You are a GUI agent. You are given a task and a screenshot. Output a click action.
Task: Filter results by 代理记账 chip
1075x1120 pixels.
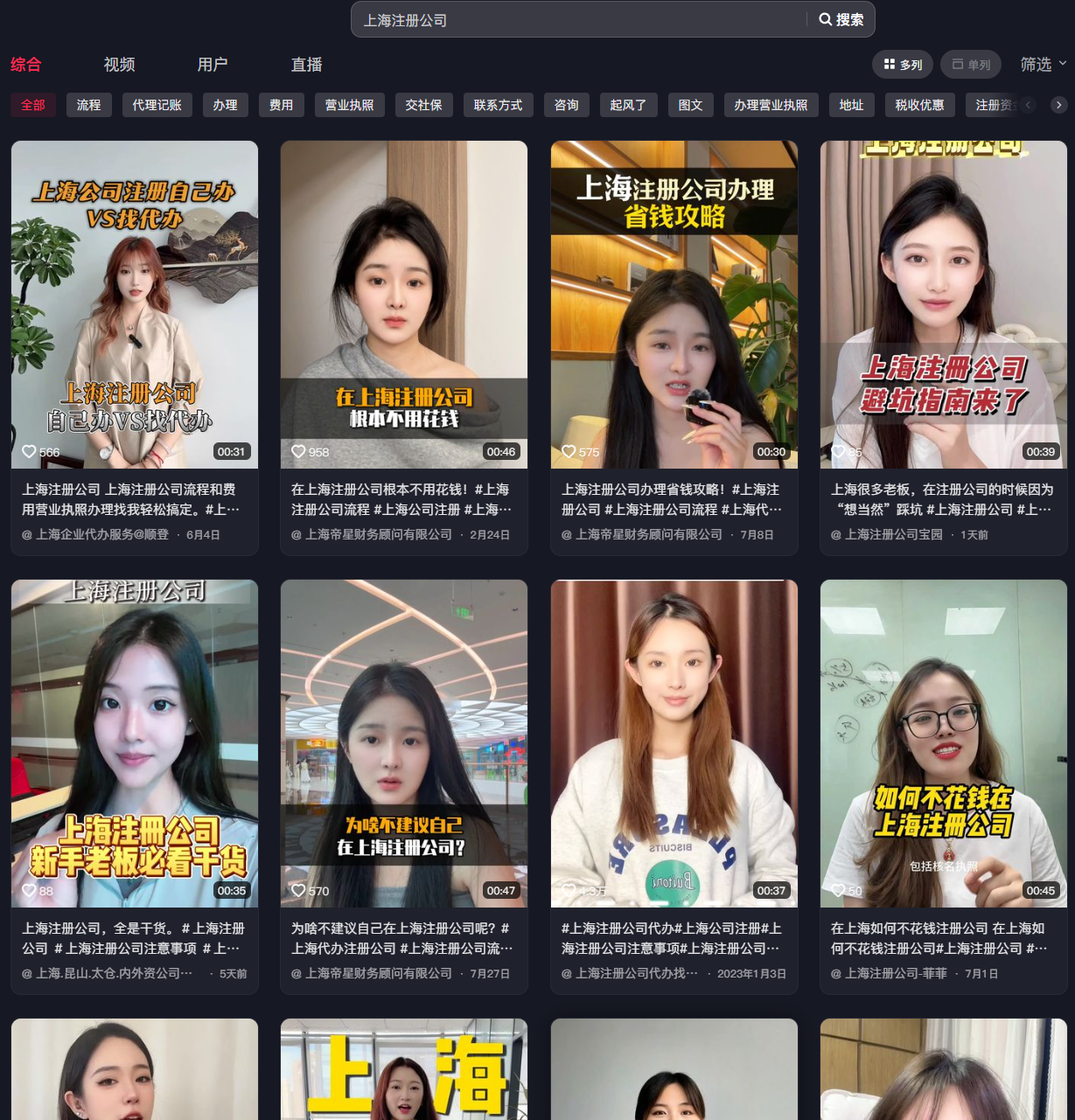pyautogui.click(x=157, y=105)
